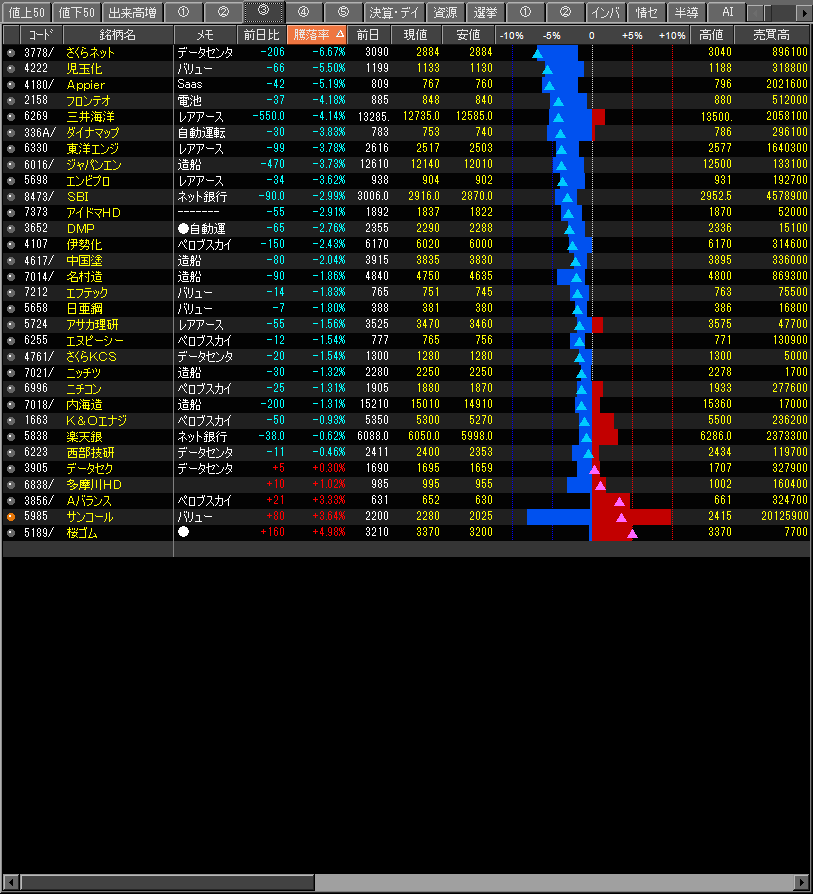Sort by the 売買高 column header
813x894 pixels.
(769, 34)
